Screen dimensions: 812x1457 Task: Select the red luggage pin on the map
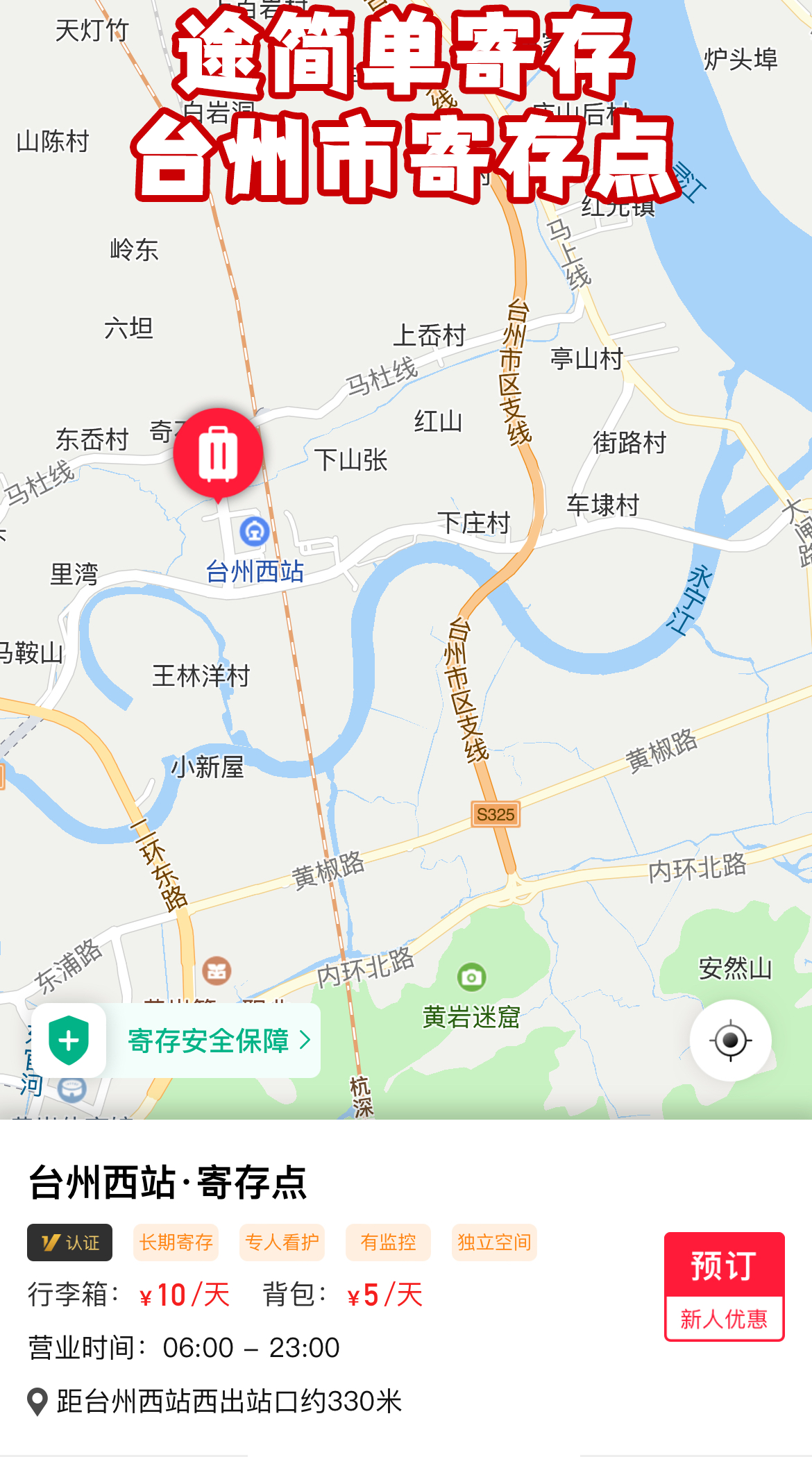click(x=218, y=455)
